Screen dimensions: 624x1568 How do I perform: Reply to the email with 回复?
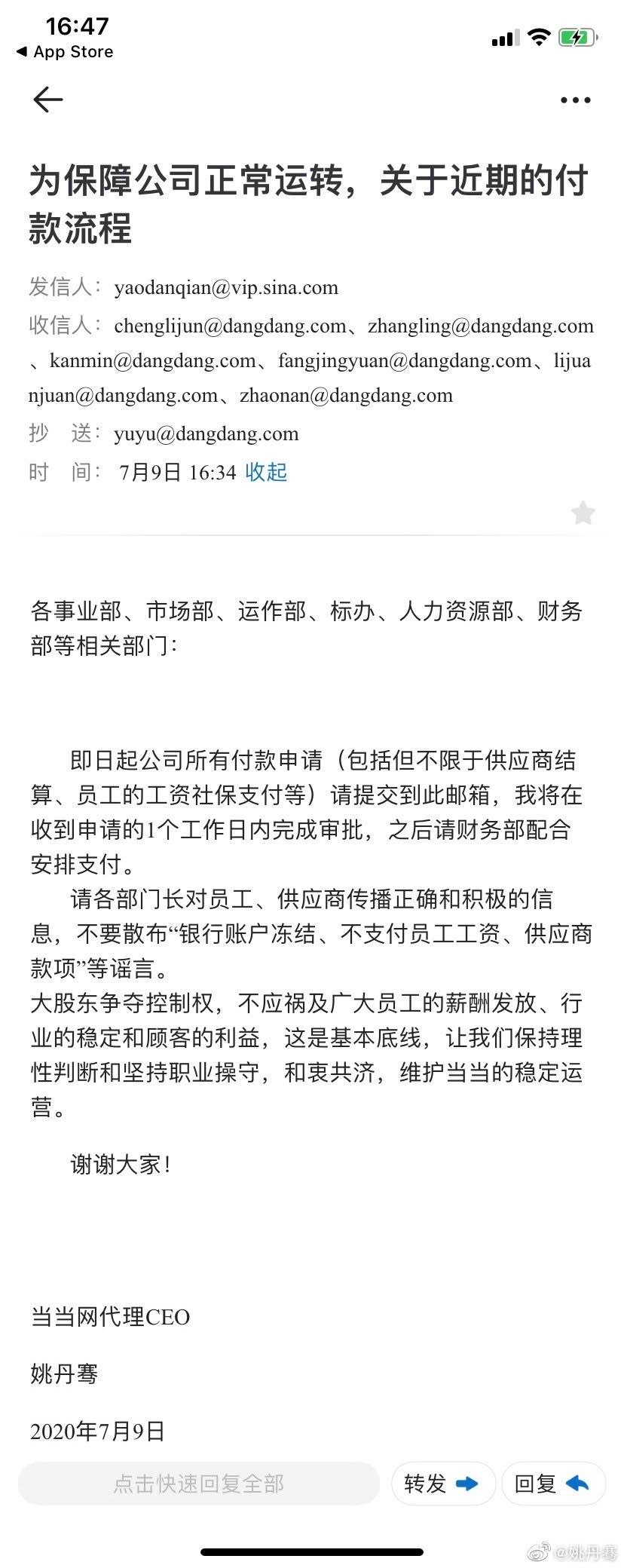tap(553, 1484)
